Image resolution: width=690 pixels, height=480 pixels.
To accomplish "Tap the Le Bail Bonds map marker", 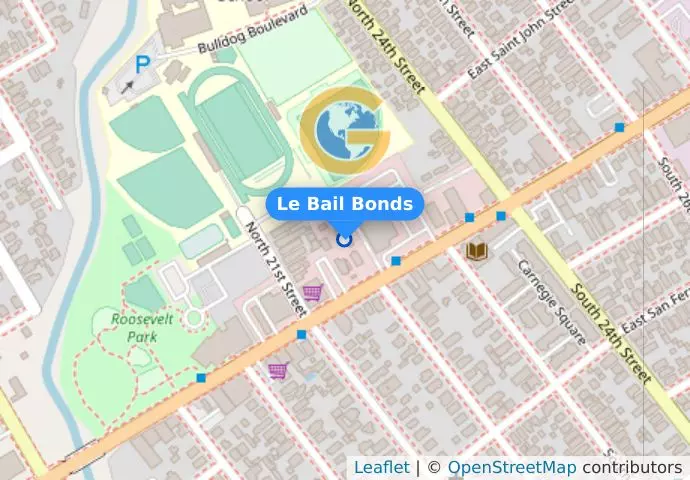I will (345, 239).
